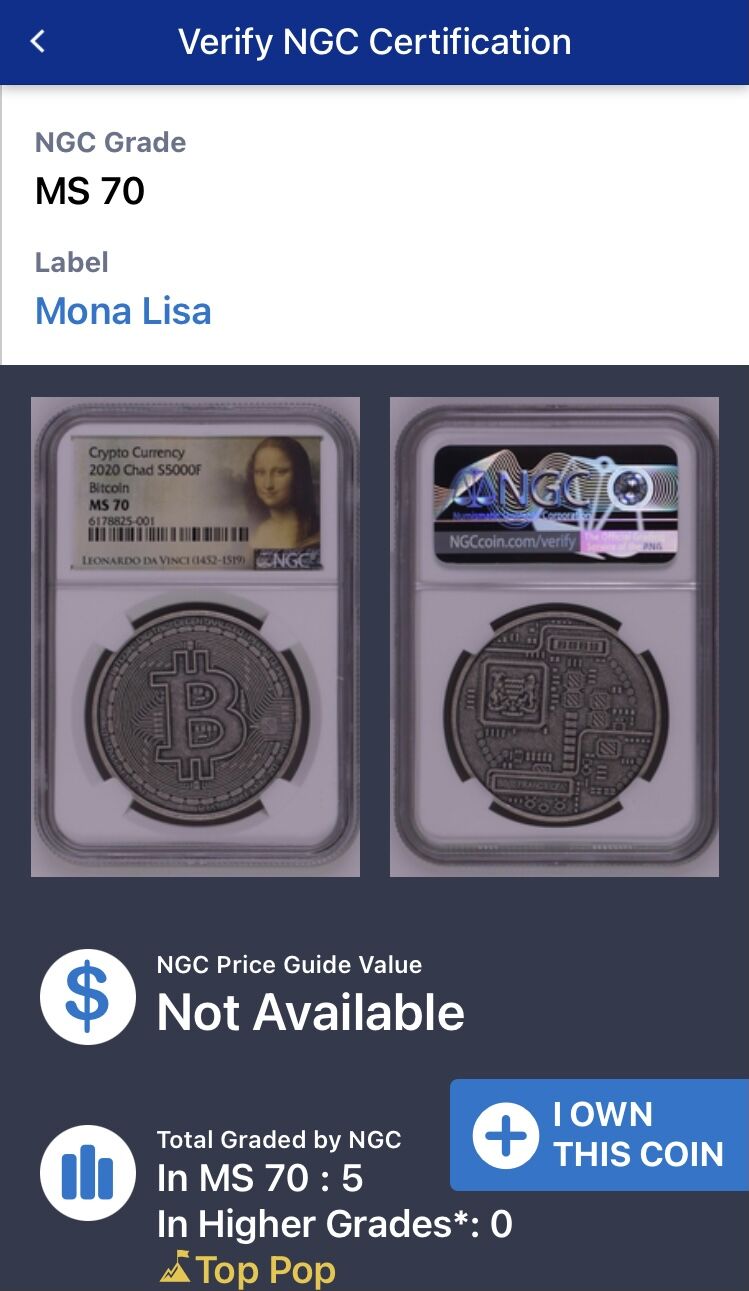
Task: Select the dollar sign price guide icon
Action: point(87,995)
